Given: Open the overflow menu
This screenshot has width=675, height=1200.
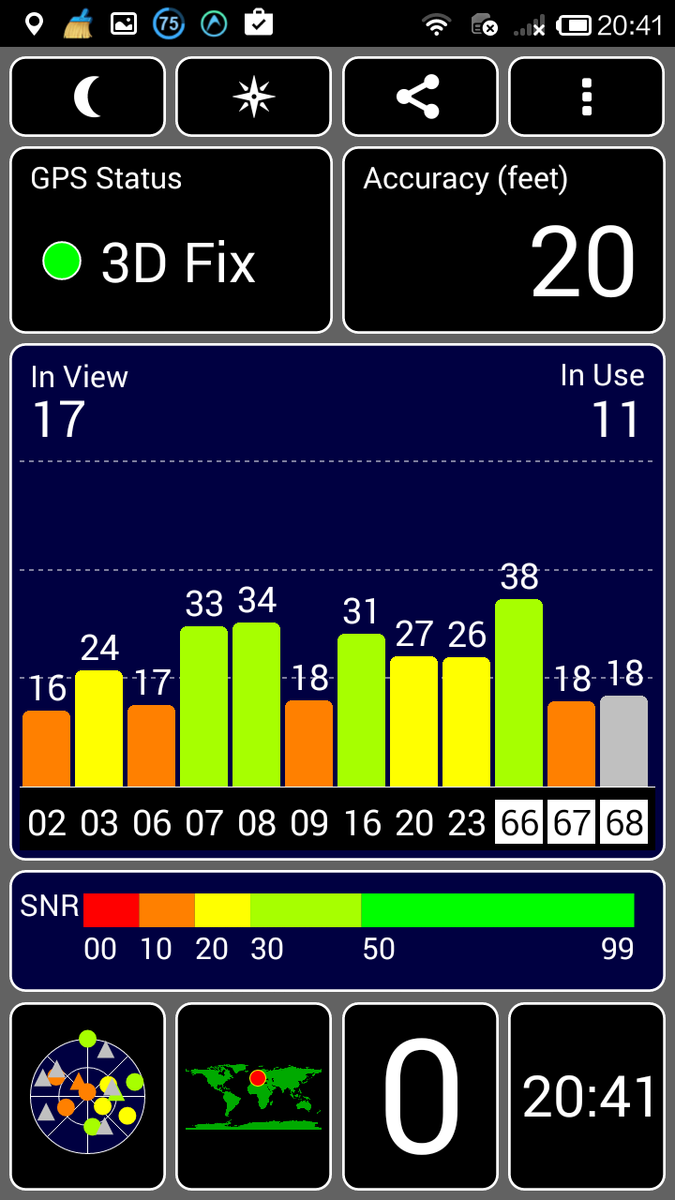Looking at the screenshot, I should (587, 96).
